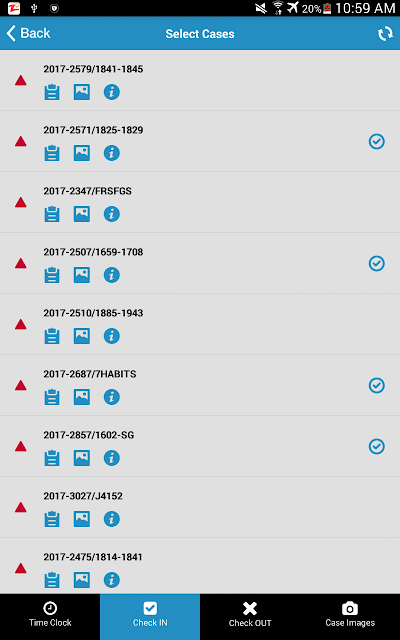The height and width of the screenshot is (640, 400).
Task: Deselect case 2017-2687/7HABITS
Action: click(376, 385)
